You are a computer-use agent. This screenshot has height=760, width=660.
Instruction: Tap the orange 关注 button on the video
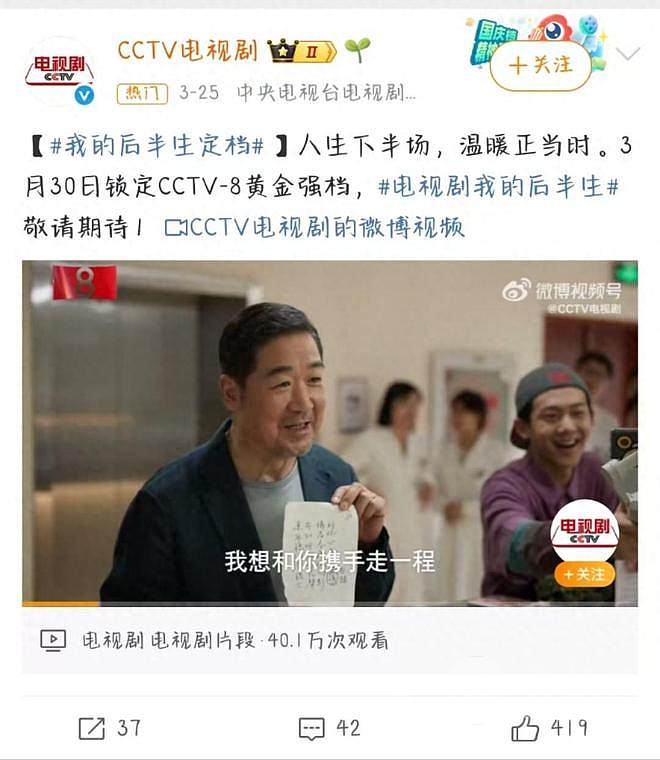pyautogui.click(x=584, y=574)
